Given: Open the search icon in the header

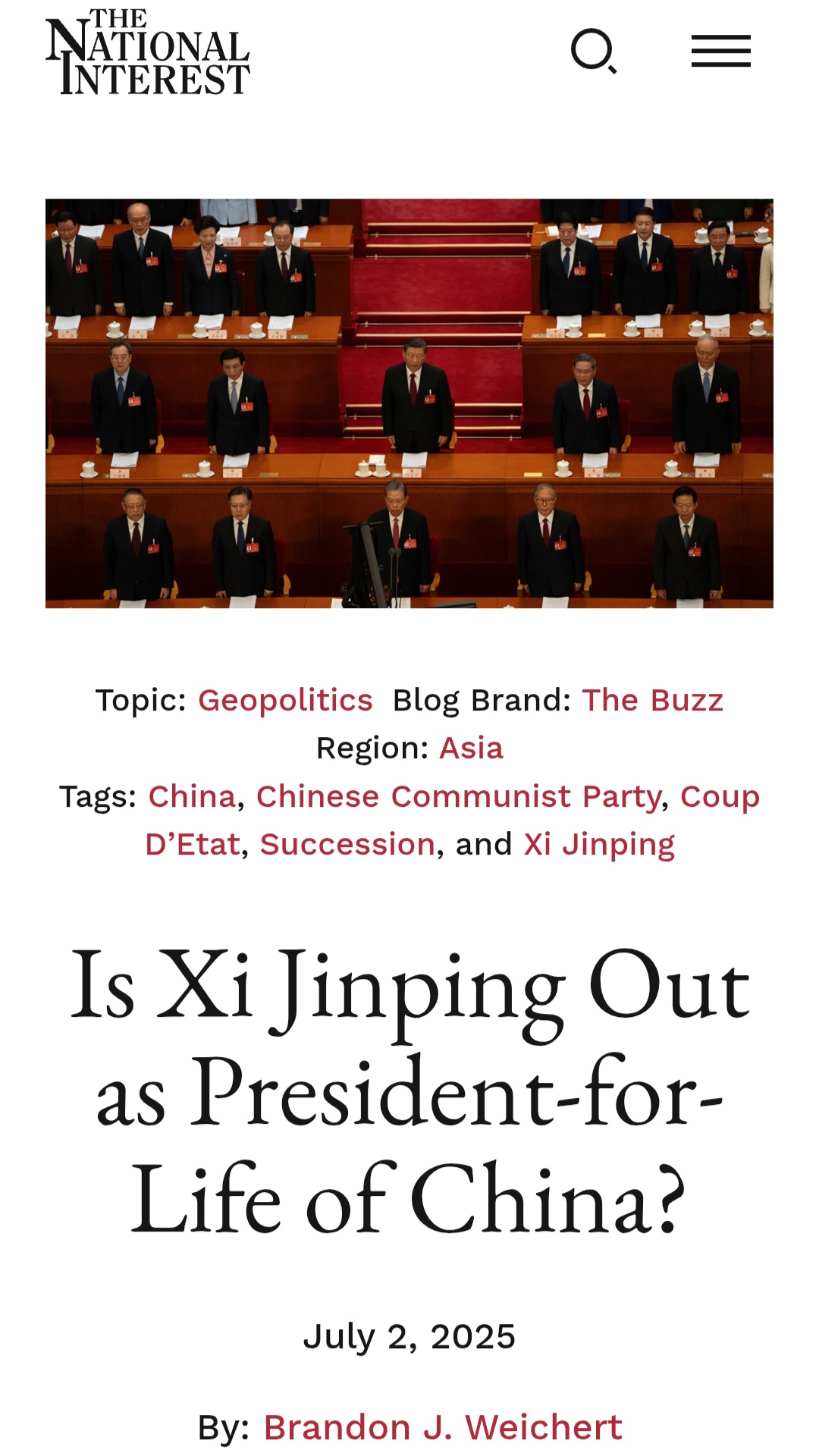Looking at the screenshot, I should pyautogui.click(x=594, y=52).
